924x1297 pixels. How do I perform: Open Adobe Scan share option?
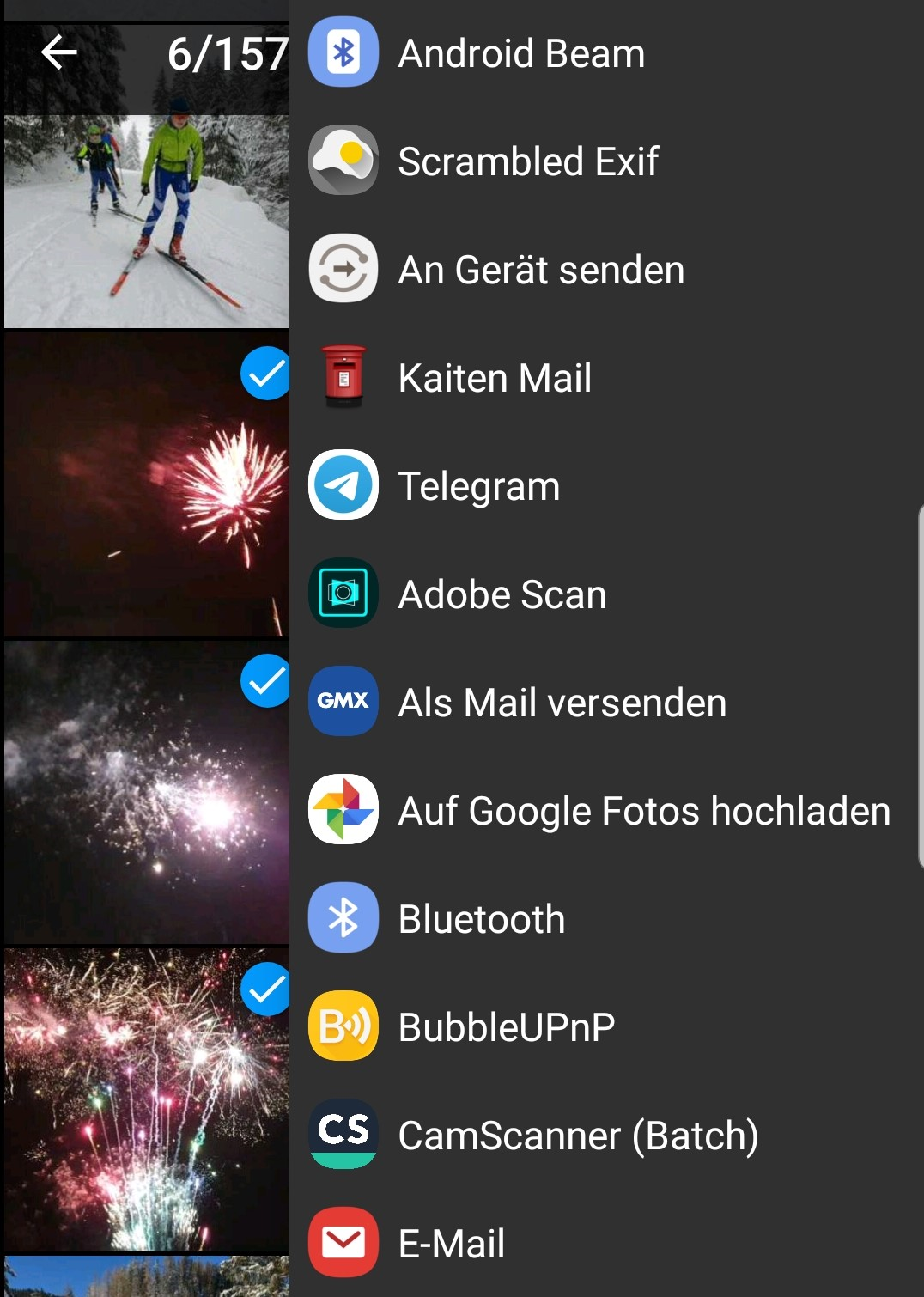click(x=502, y=594)
